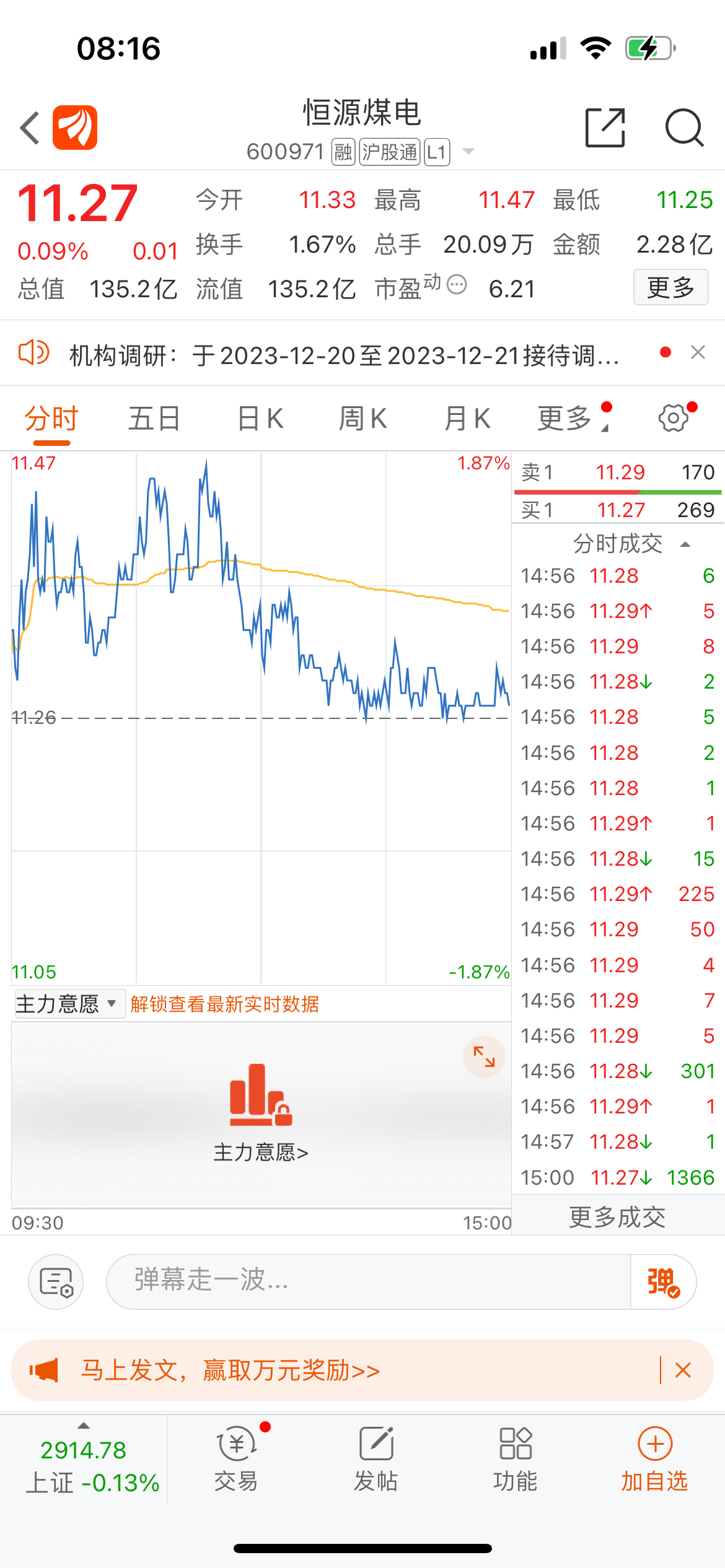Expand the chart to fullscreen

tap(484, 1056)
